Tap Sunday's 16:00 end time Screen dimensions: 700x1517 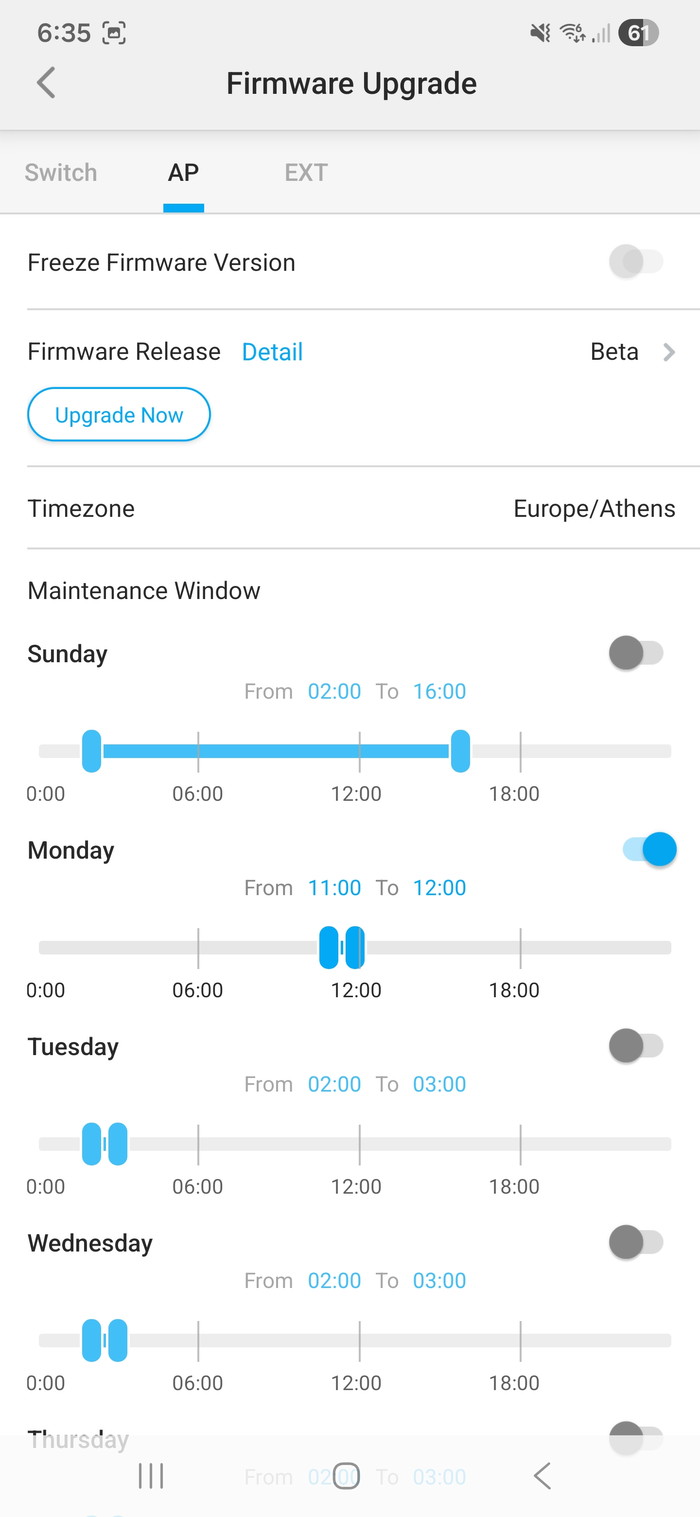point(439,691)
